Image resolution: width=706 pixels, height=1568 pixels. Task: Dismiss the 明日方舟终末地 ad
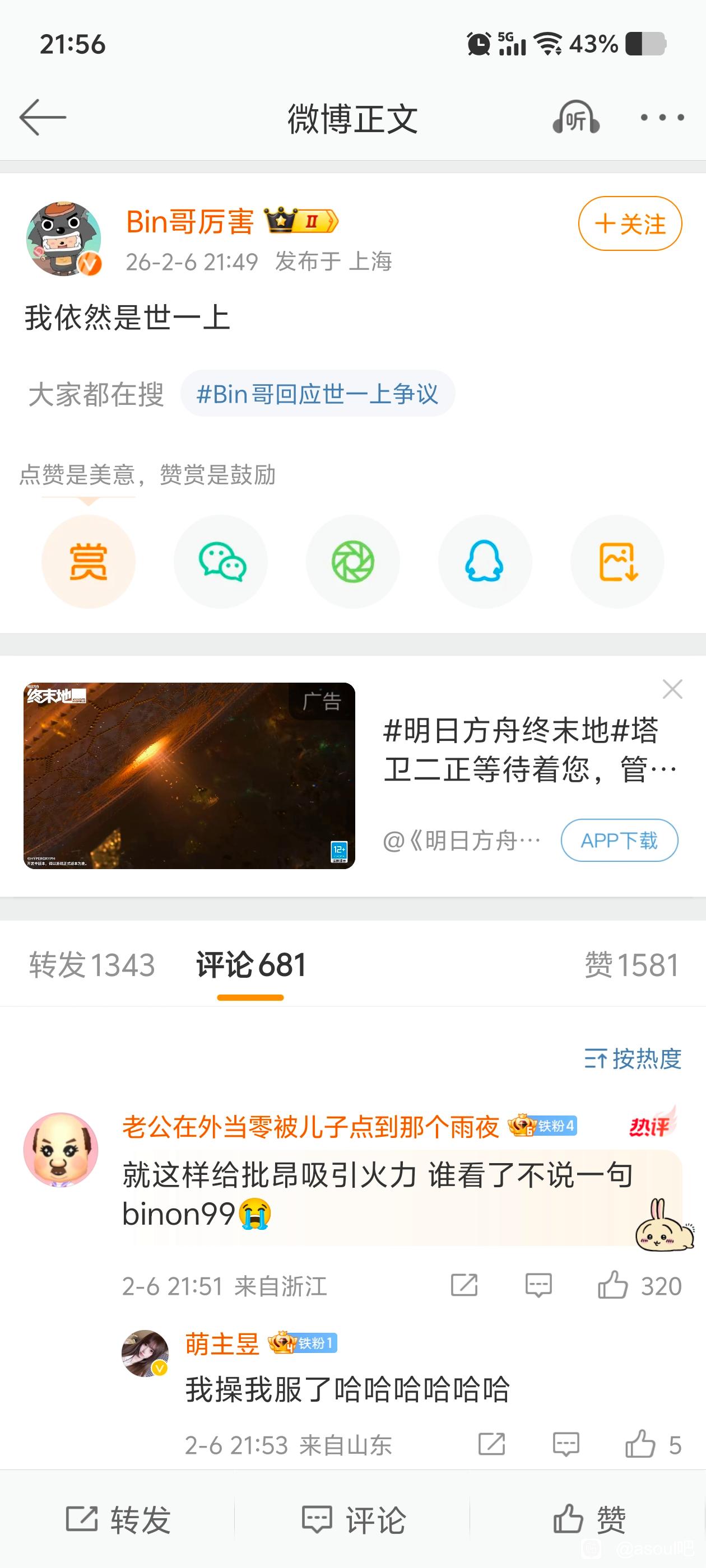click(x=672, y=689)
